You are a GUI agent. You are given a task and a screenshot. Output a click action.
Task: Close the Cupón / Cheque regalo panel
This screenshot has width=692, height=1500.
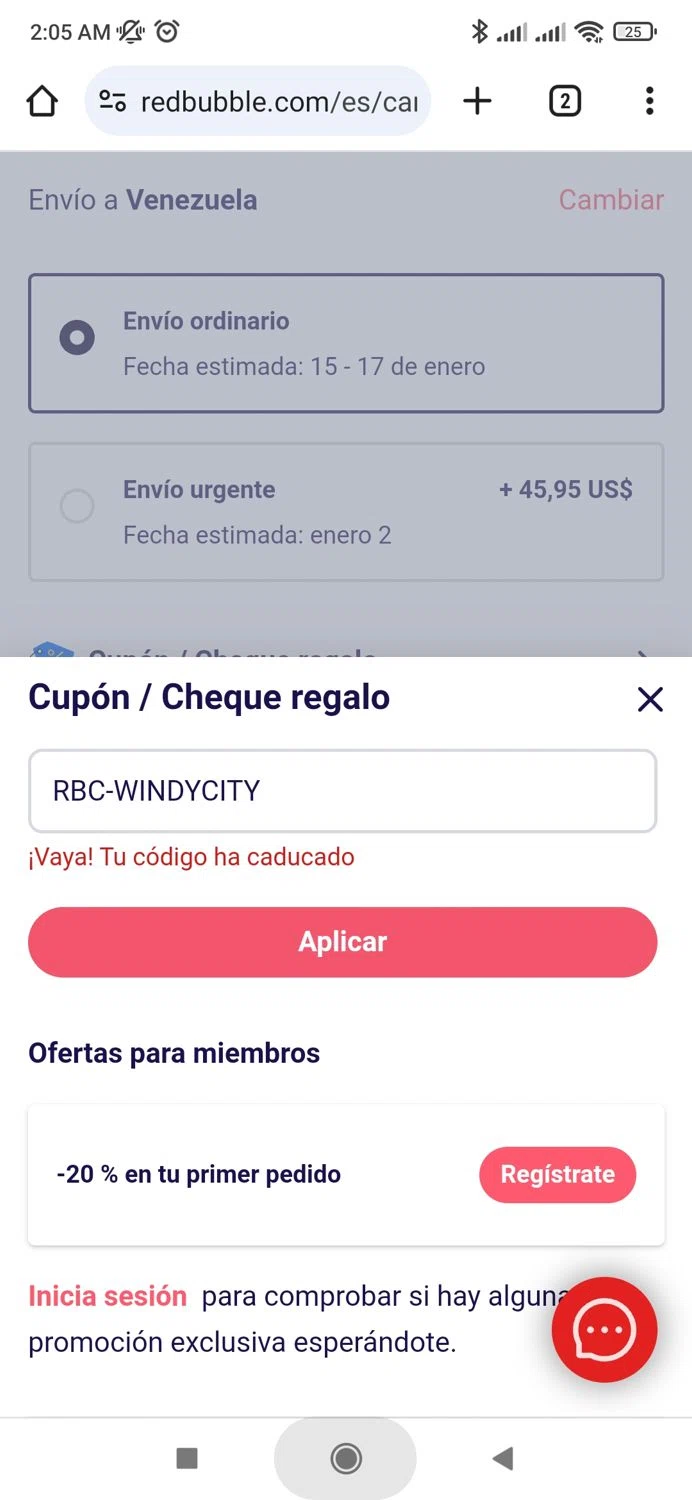[x=650, y=699]
